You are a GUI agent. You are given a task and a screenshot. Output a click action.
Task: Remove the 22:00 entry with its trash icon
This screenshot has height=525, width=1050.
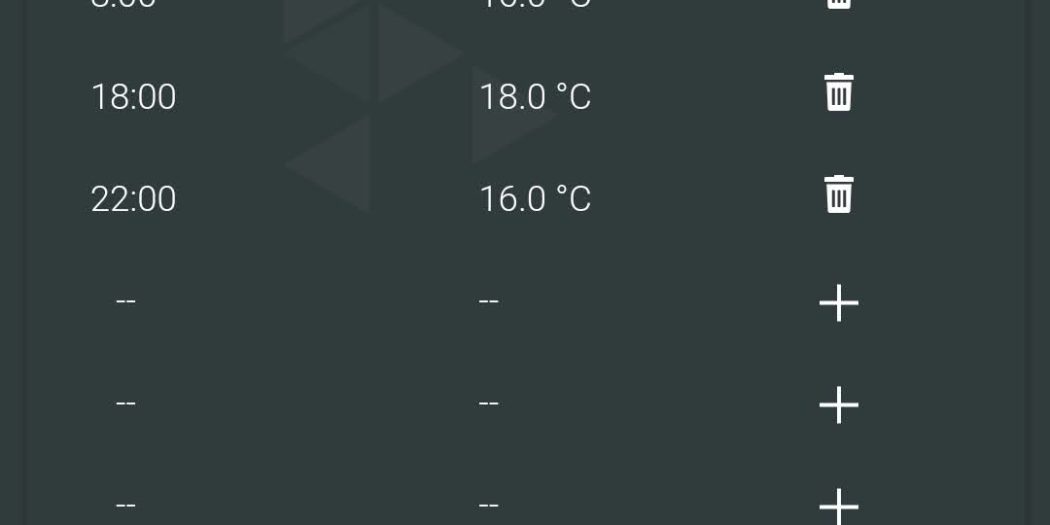click(x=838, y=195)
